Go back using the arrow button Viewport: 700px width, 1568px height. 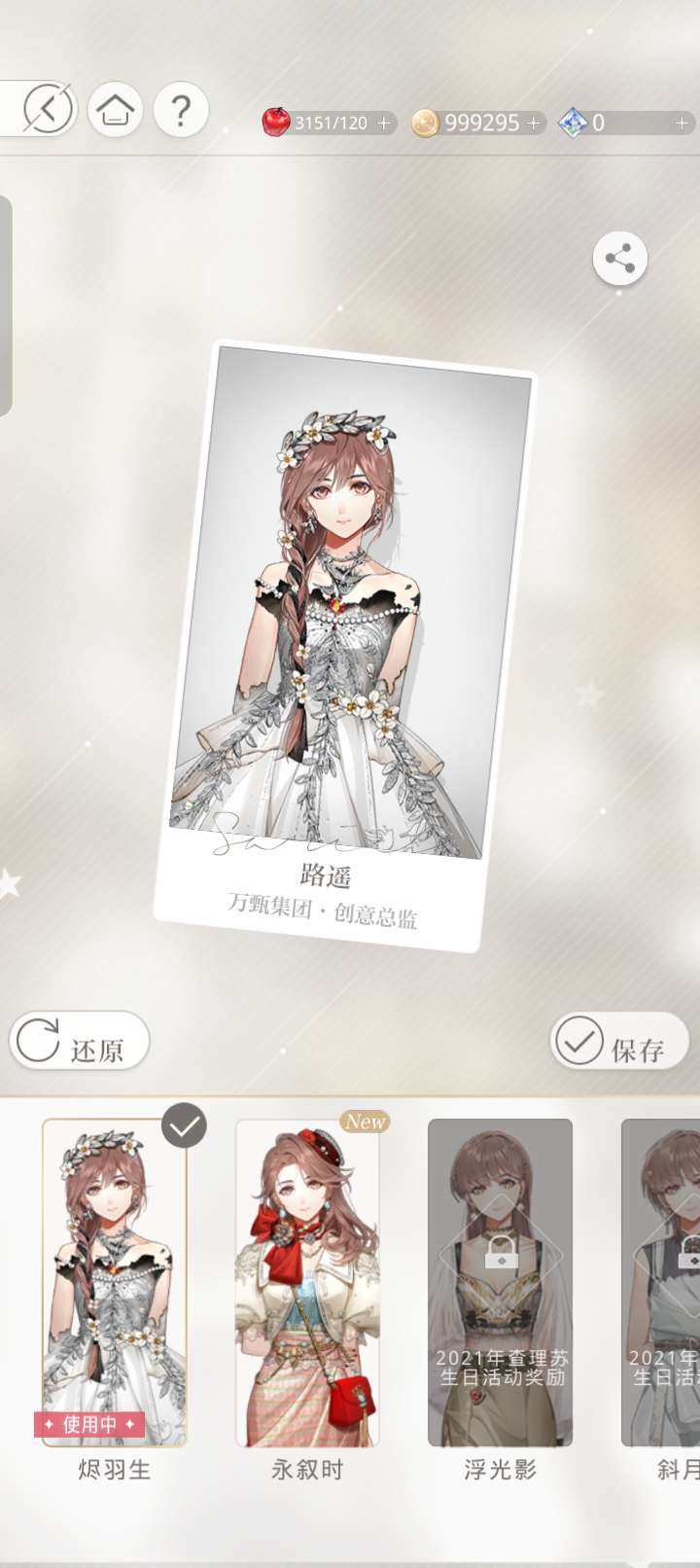pyautogui.click(x=47, y=109)
